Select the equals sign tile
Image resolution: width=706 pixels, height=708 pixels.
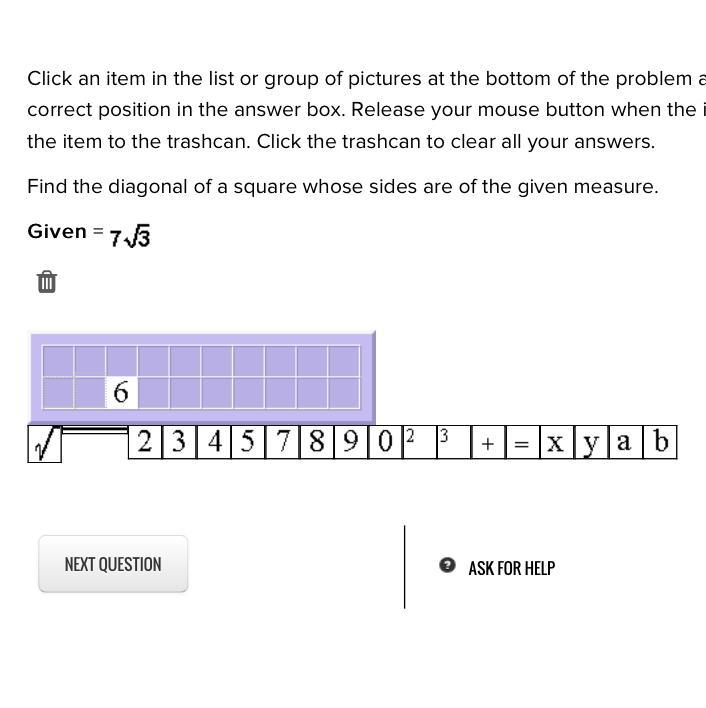tap(523, 442)
